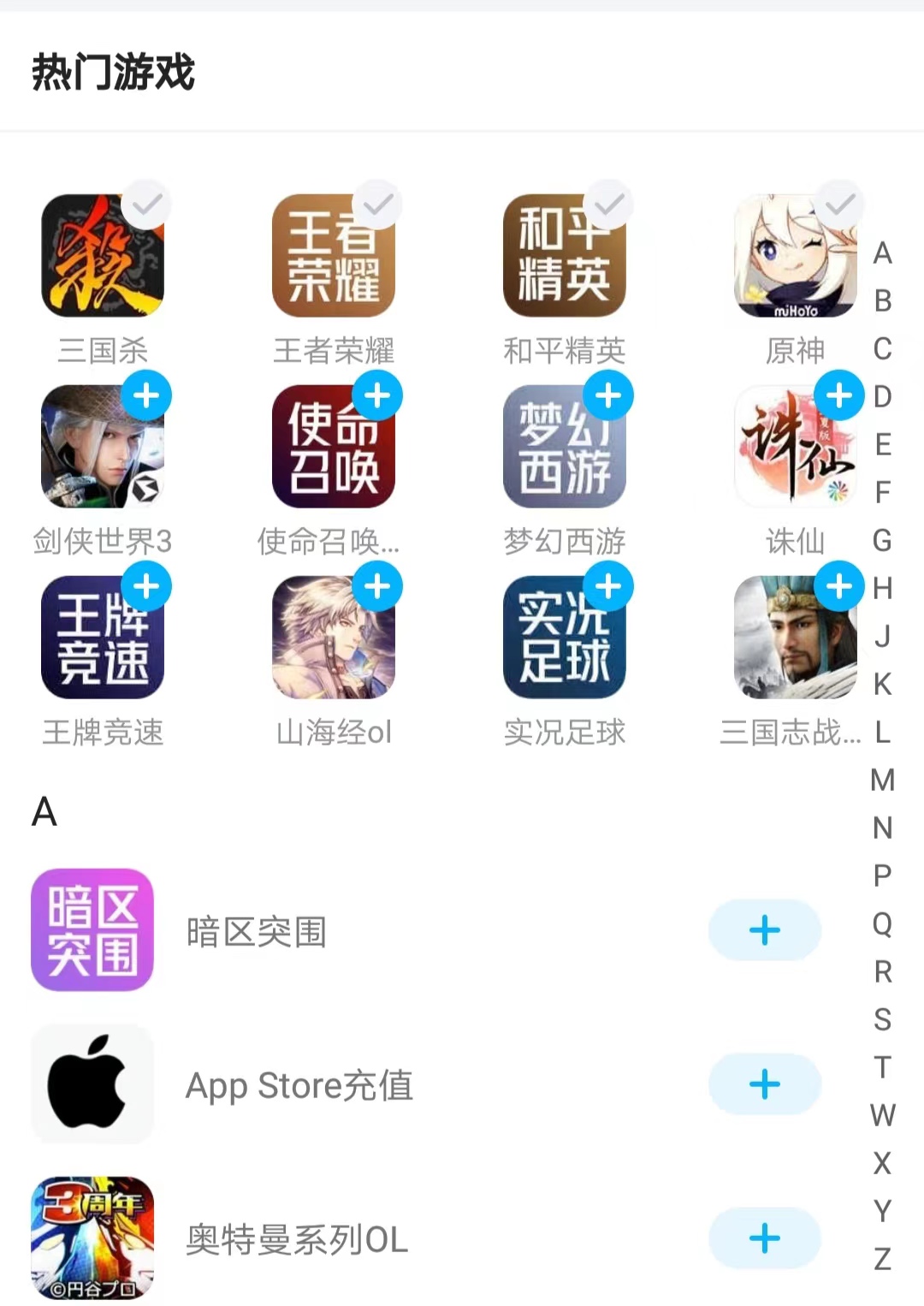The height and width of the screenshot is (1306, 924).
Task: Tap the plus on 梦幻西游
Action: [608, 395]
